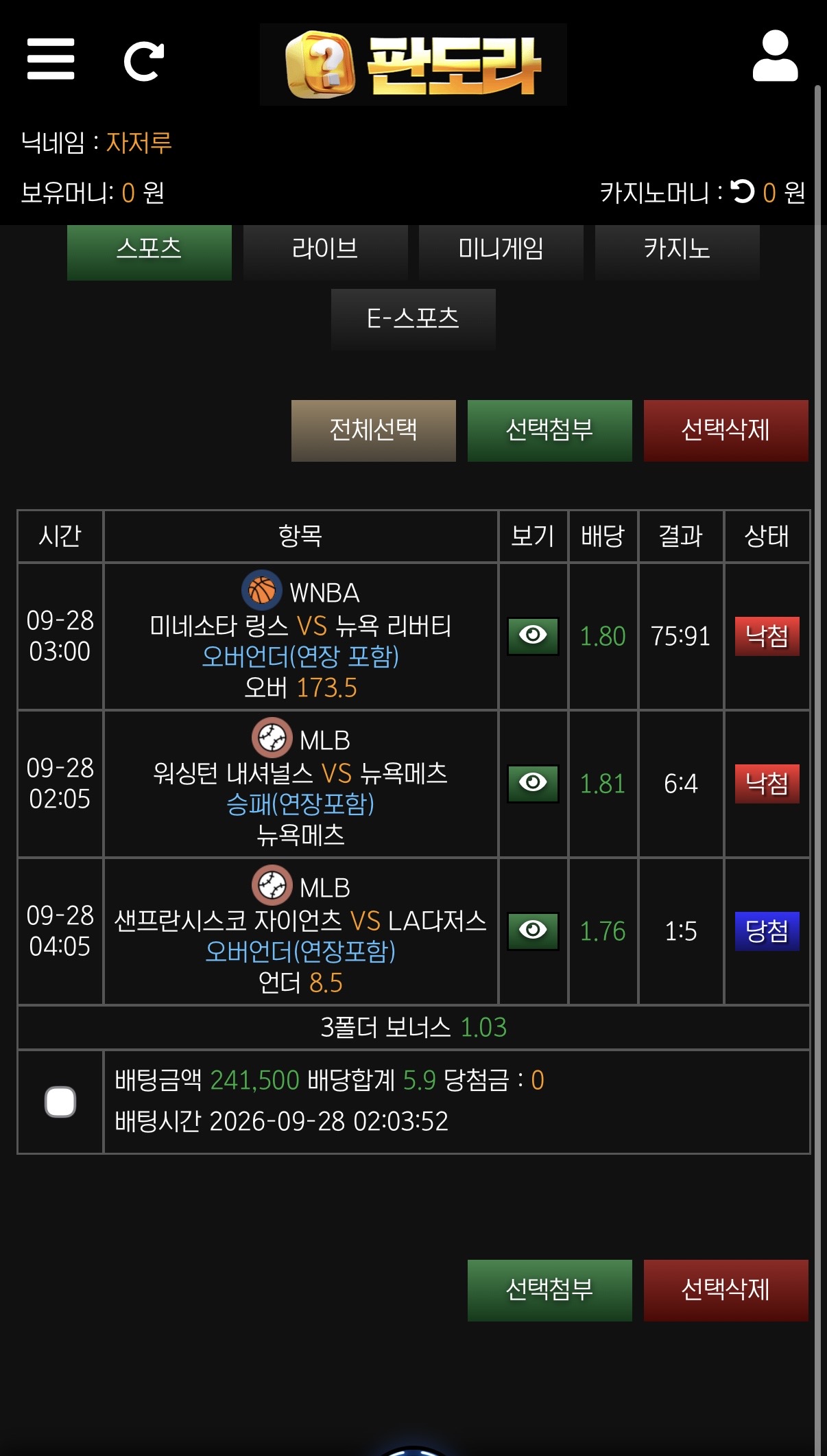Check the bet slip checkbox

pyautogui.click(x=60, y=1102)
